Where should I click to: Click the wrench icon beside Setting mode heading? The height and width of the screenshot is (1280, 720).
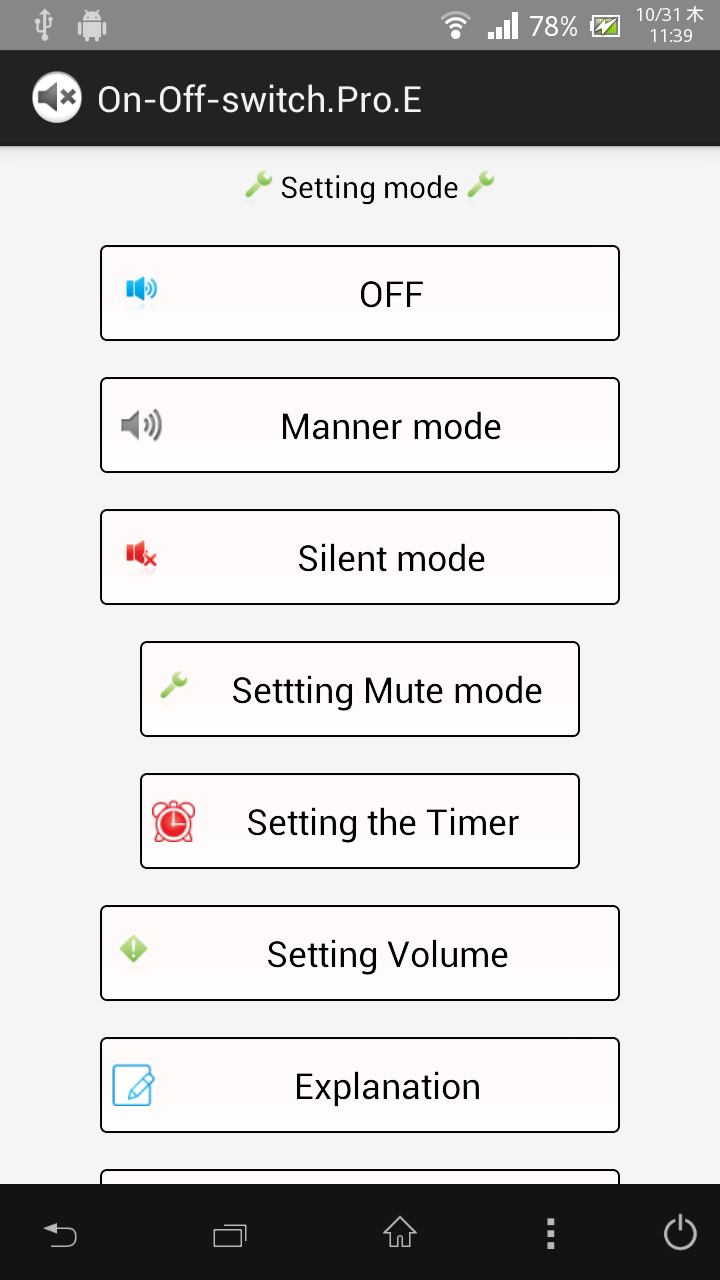tap(257, 186)
